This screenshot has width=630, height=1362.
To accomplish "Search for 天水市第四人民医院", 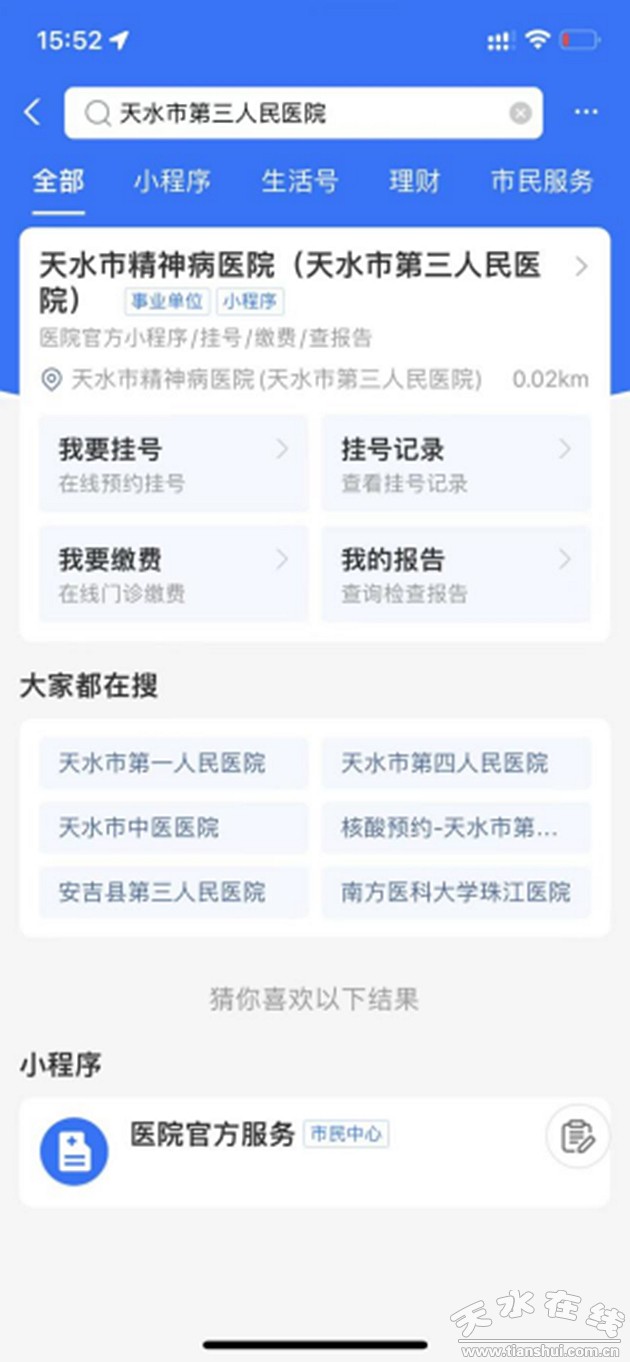I will [456, 764].
